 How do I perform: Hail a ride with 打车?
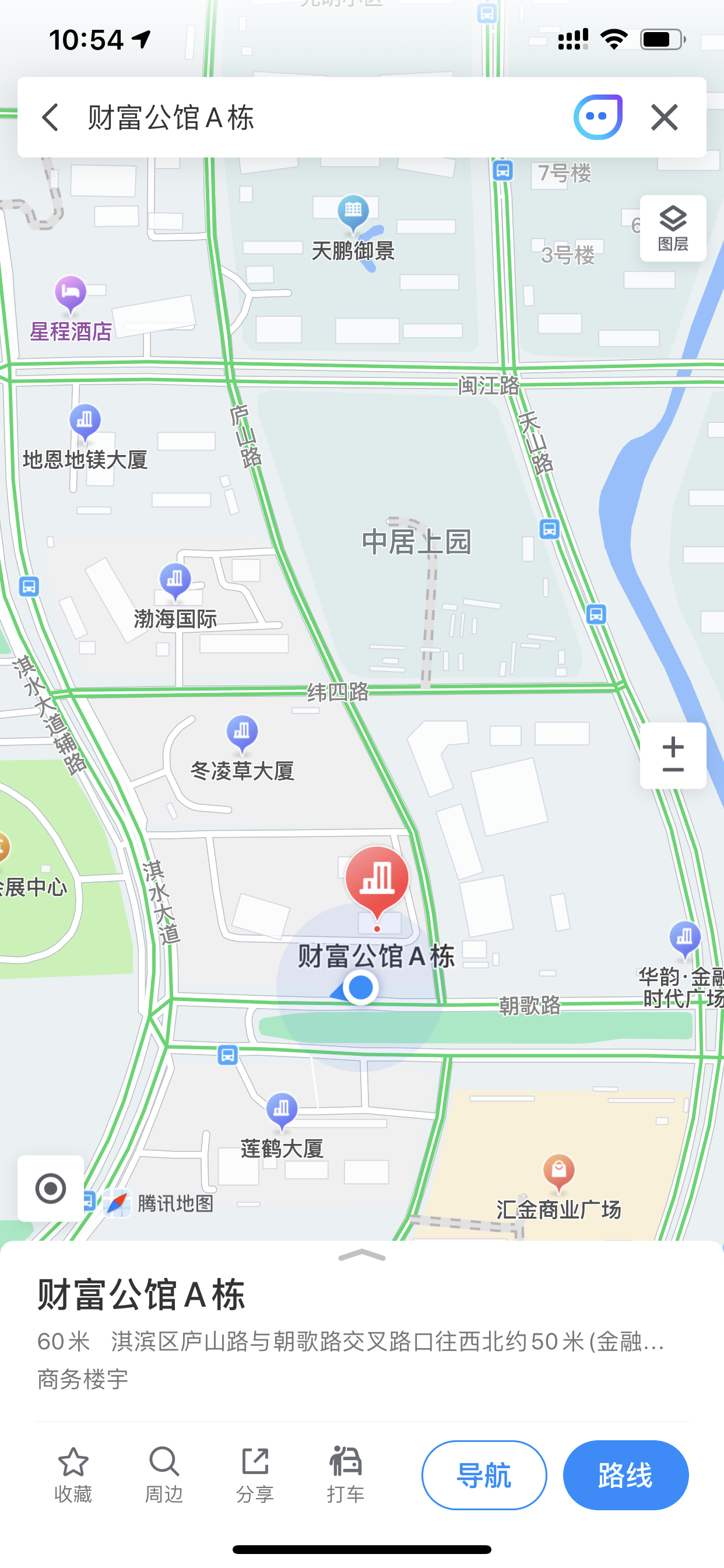pos(346,1475)
